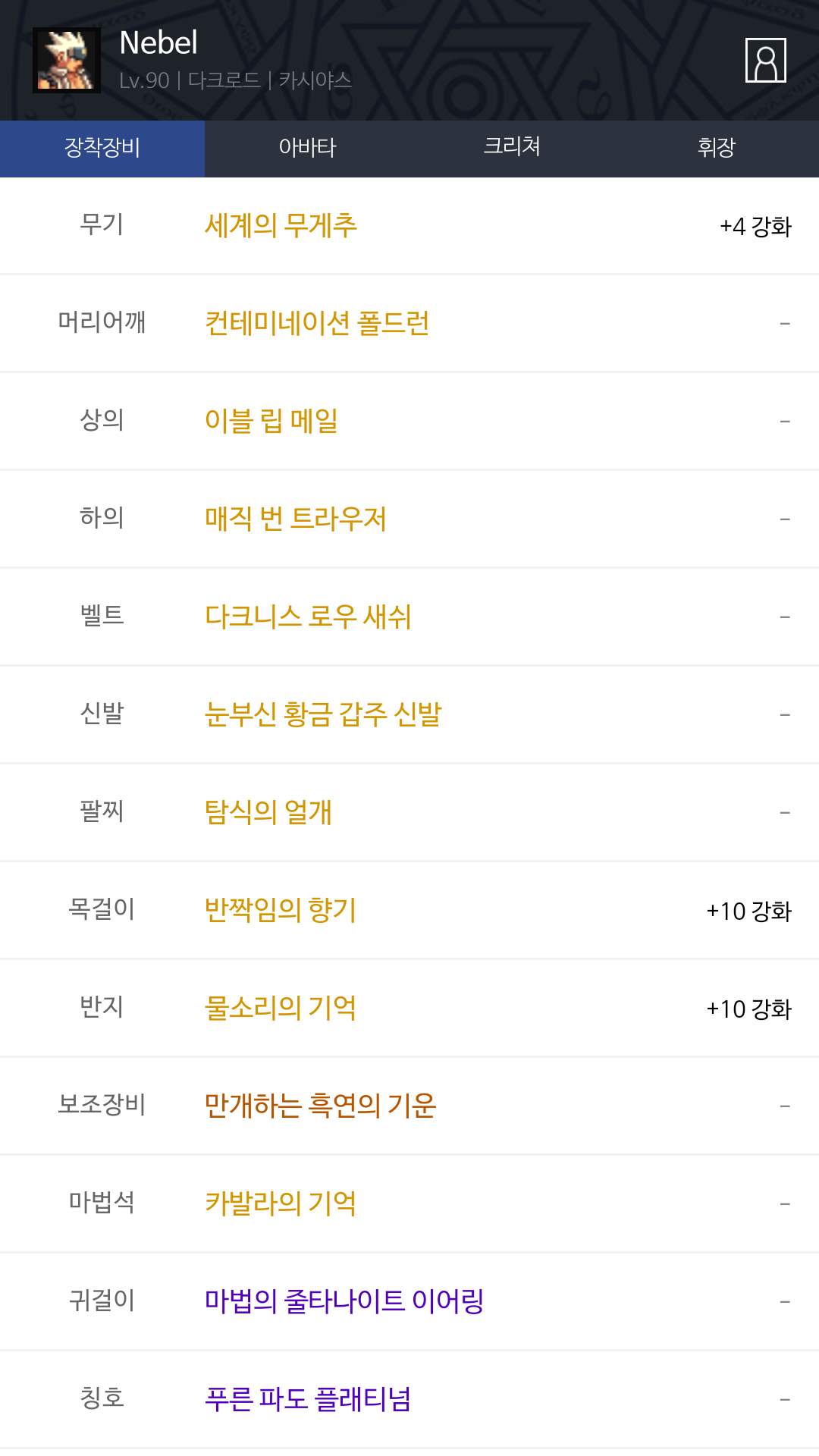Switch to the 휘장 tab

tap(717, 148)
